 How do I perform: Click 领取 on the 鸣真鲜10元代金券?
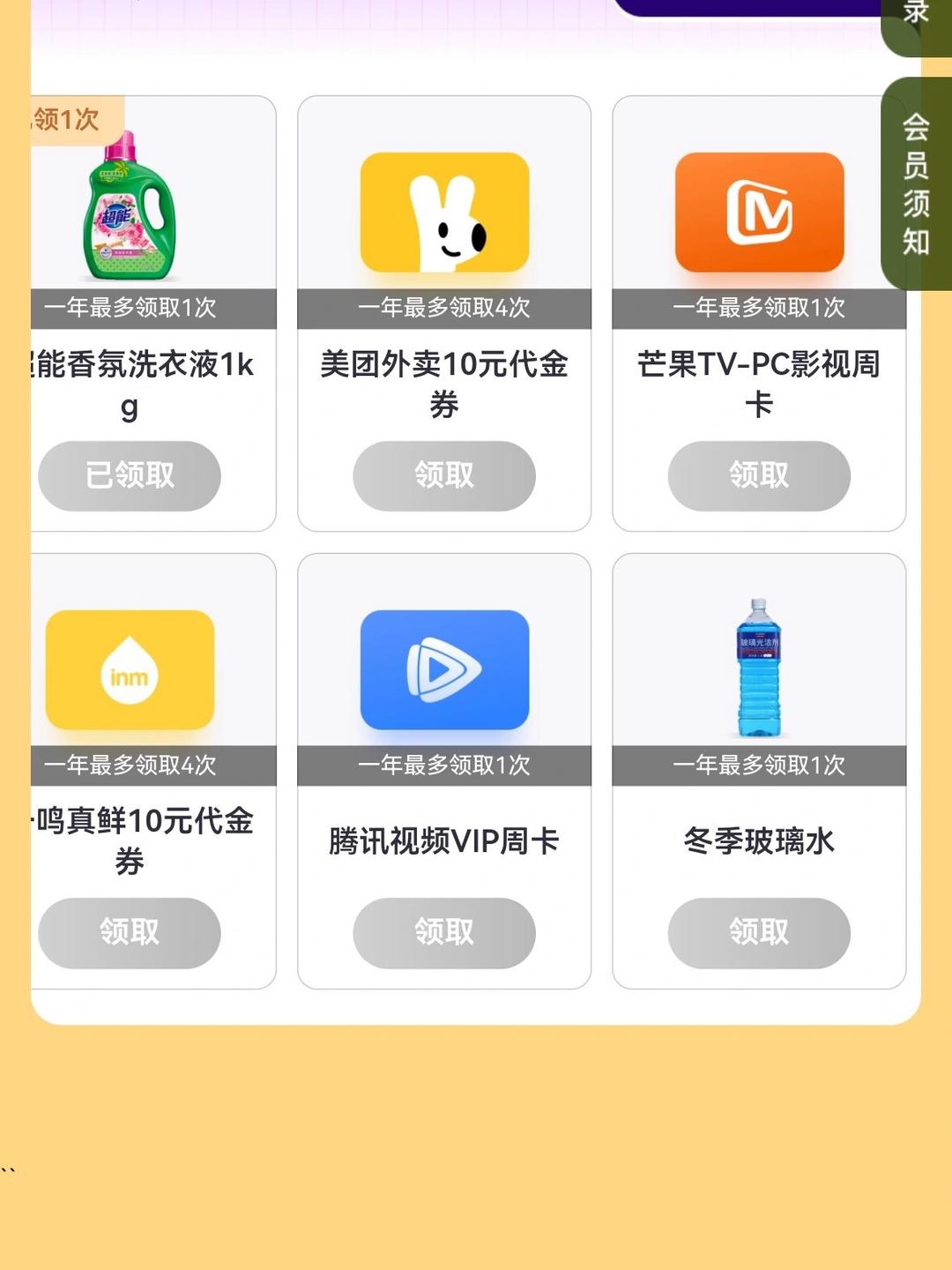click(x=129, y=932)
